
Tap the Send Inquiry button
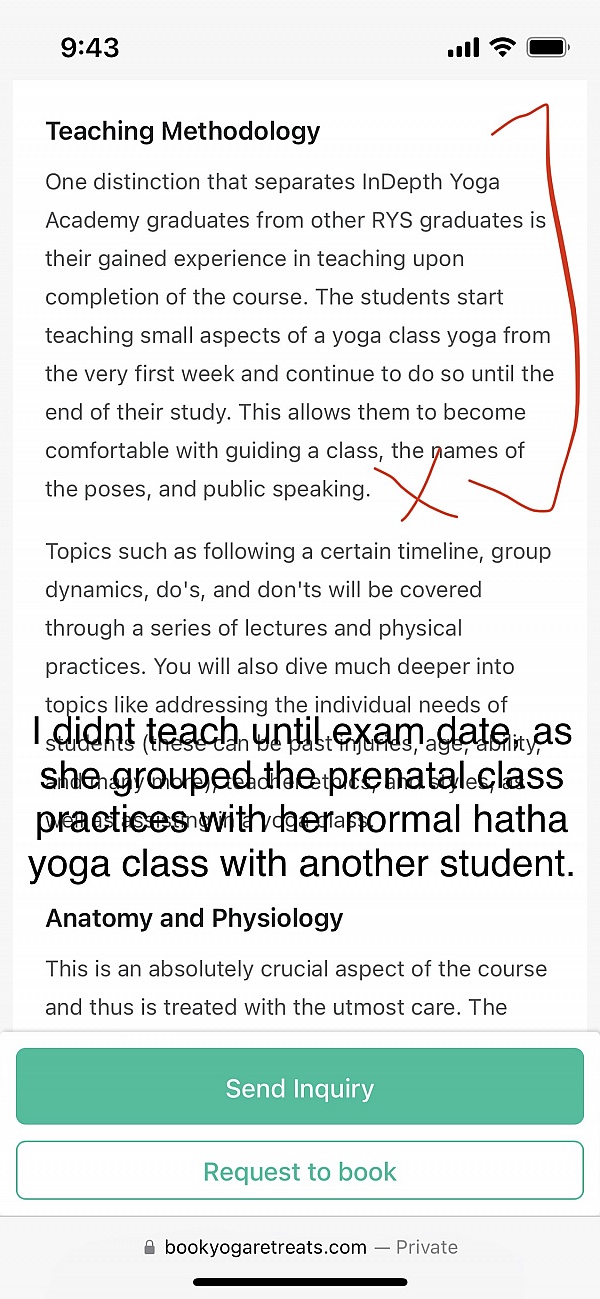coord(300,1087)
